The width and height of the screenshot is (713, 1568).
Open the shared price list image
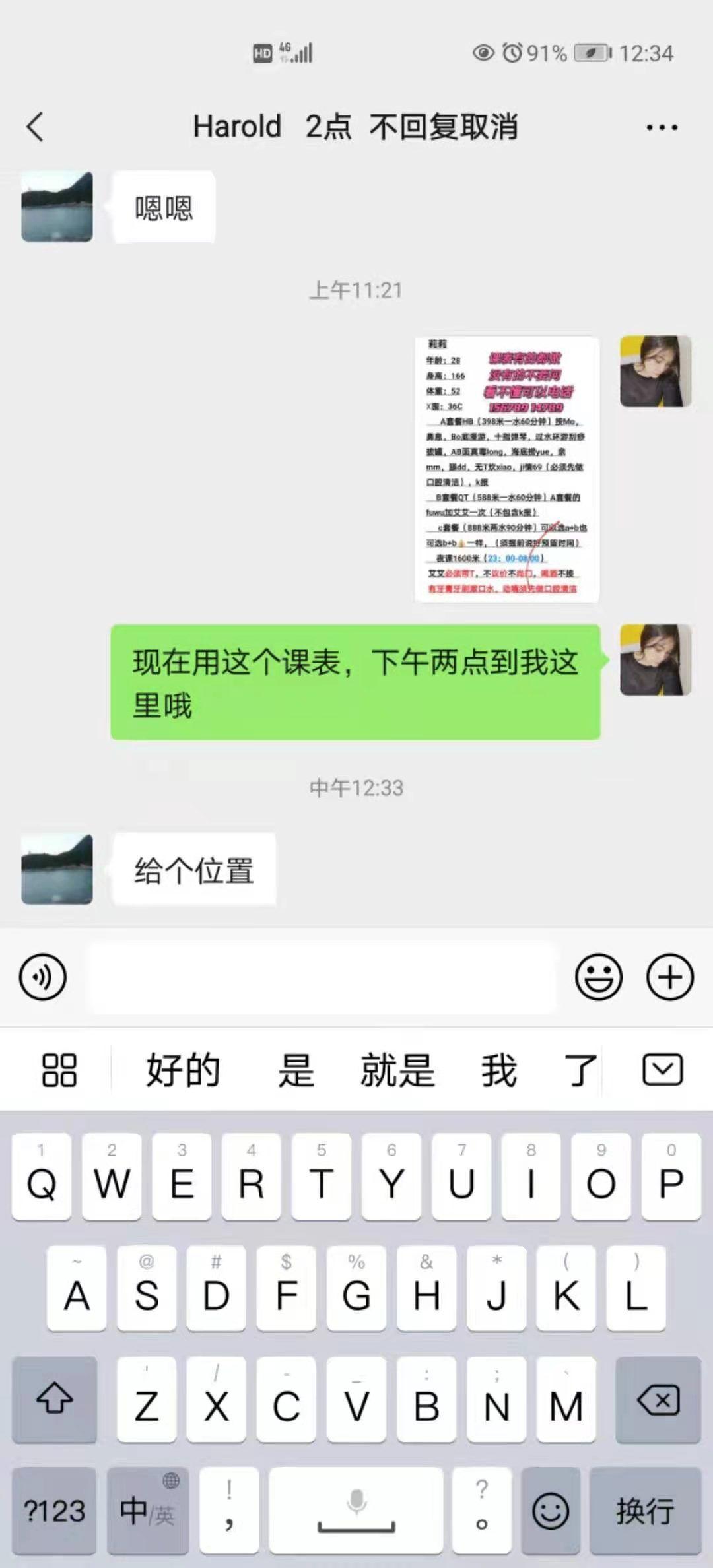(x=508, y=469)
